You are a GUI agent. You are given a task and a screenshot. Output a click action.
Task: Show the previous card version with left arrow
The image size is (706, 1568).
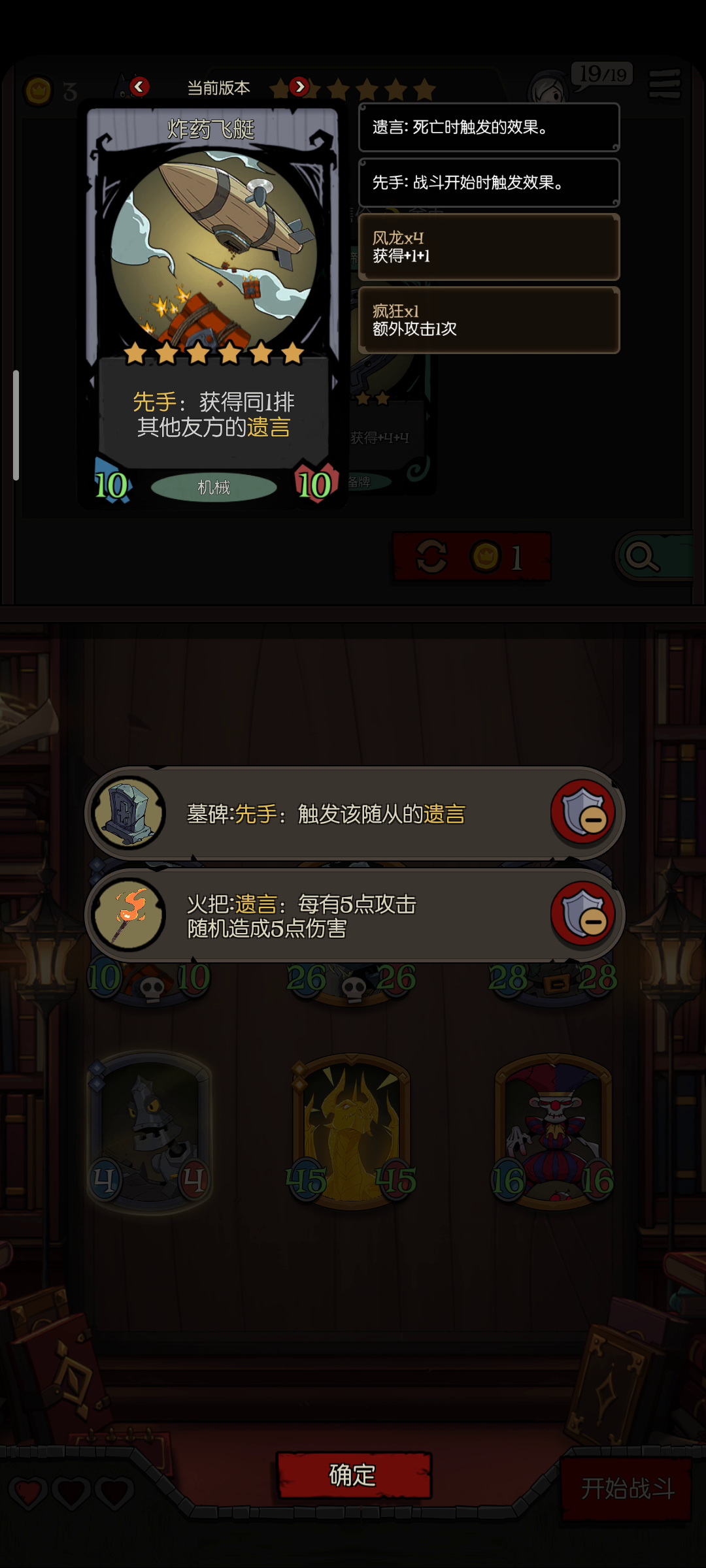[139, 86]
